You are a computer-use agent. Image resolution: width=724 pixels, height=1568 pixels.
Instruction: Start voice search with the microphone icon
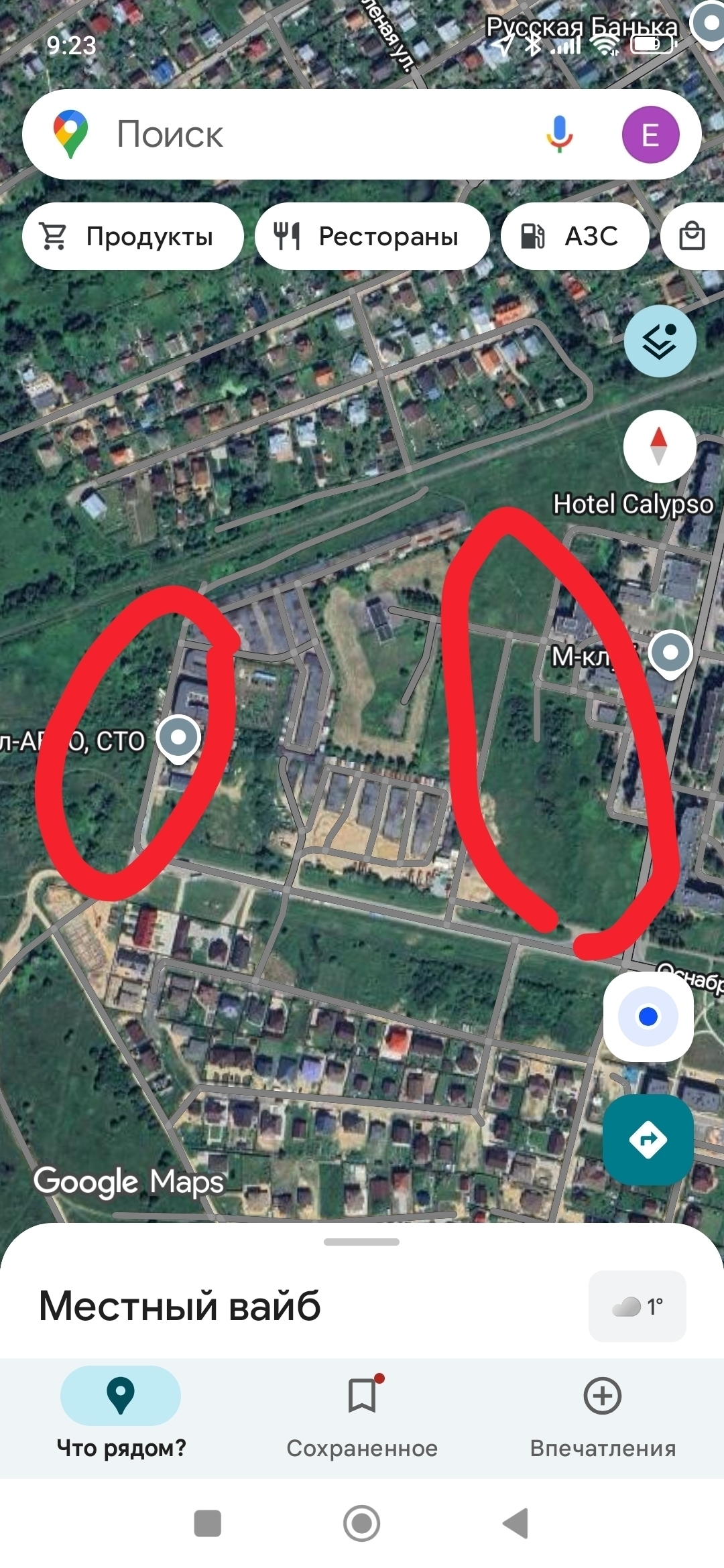tap(558, 134)
